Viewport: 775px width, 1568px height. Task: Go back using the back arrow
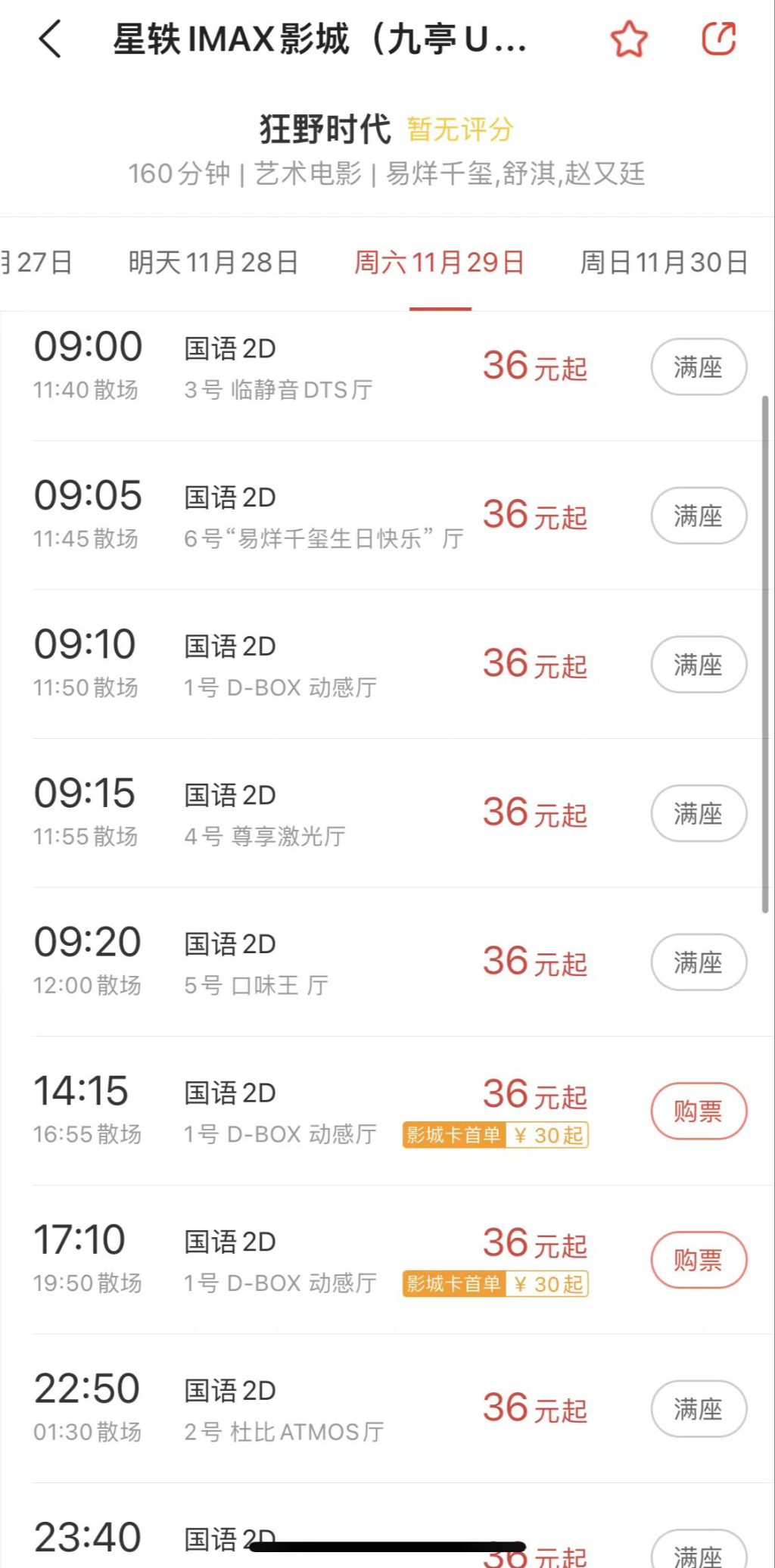pos(50,42)
